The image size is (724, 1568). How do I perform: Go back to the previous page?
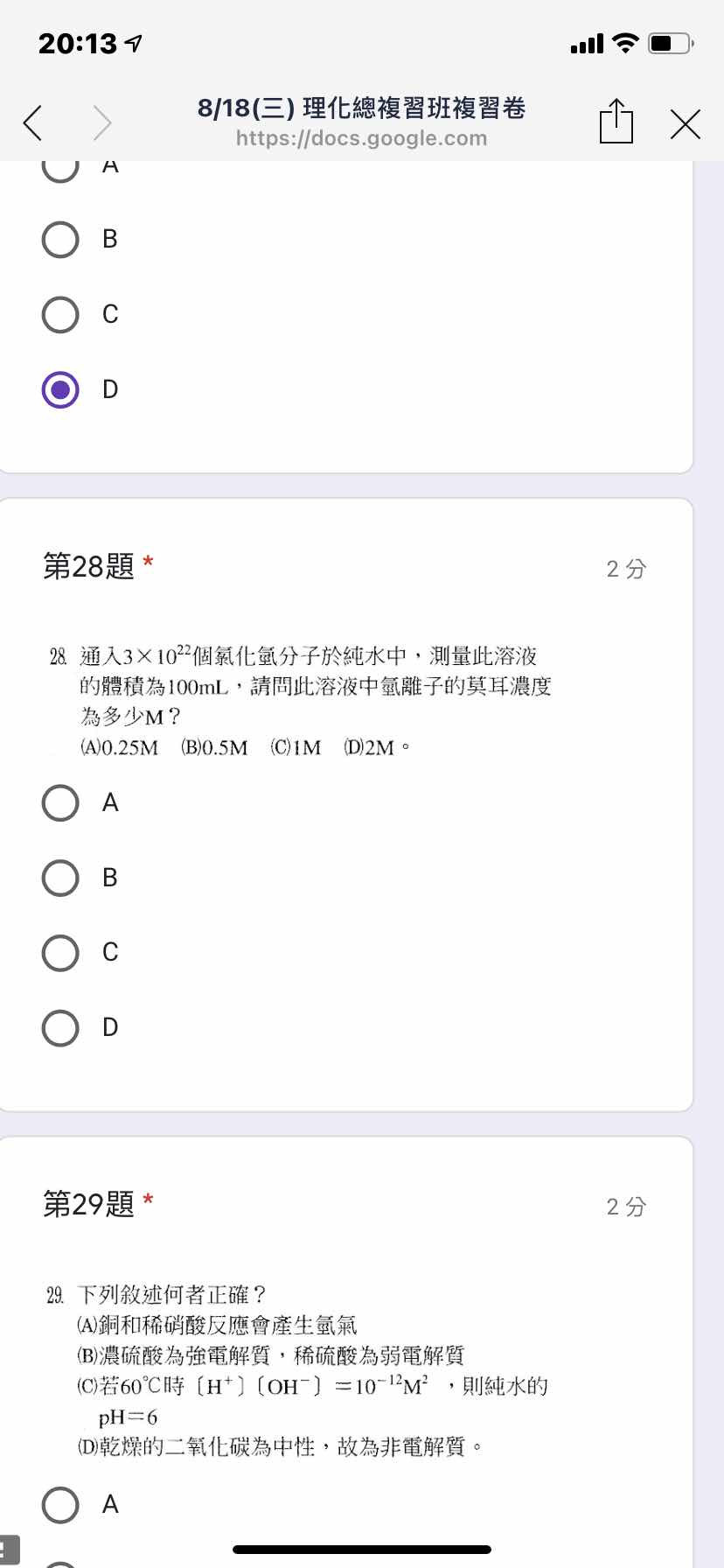33,122
